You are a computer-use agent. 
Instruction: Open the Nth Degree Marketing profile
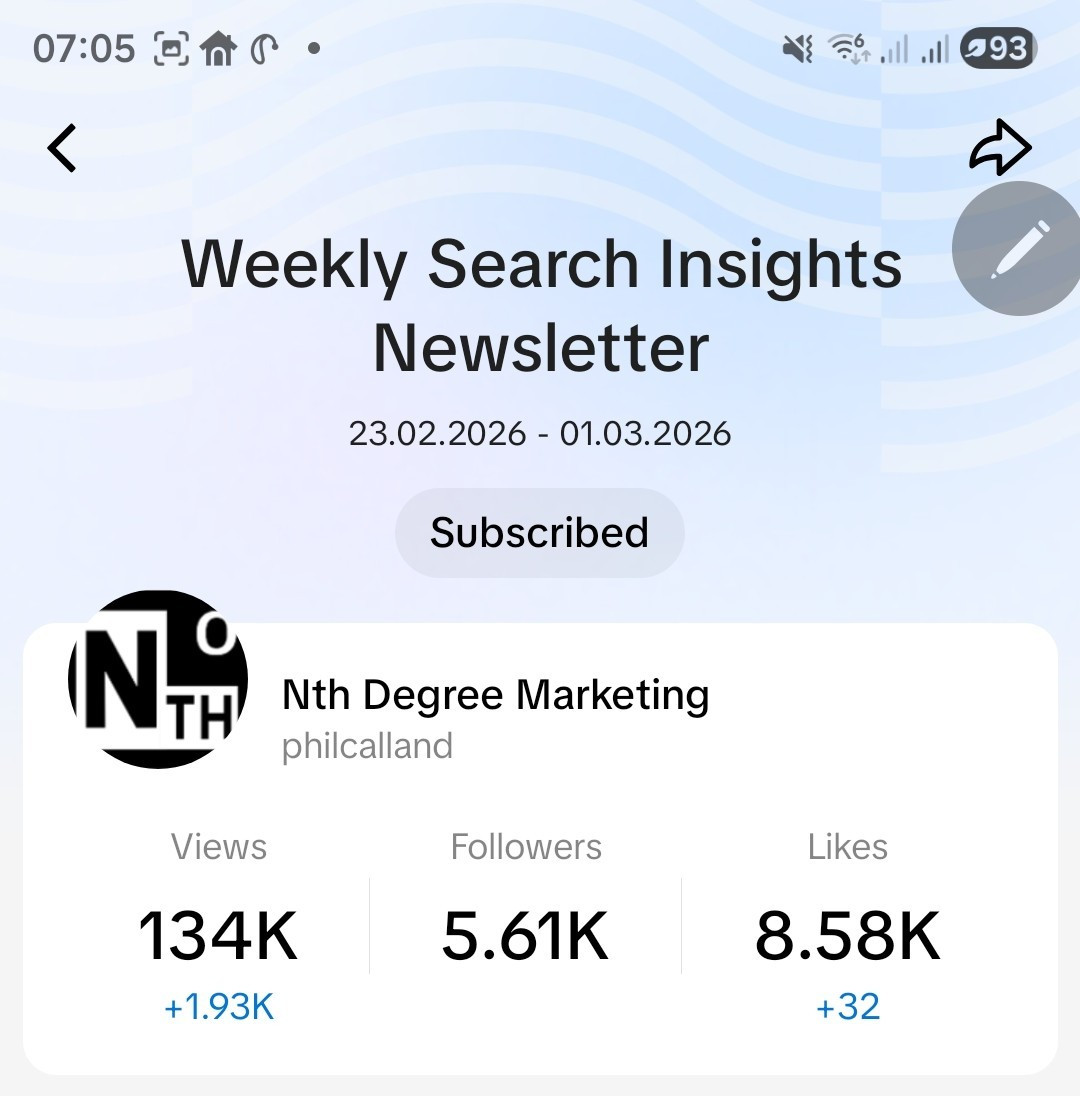(495, 695)
